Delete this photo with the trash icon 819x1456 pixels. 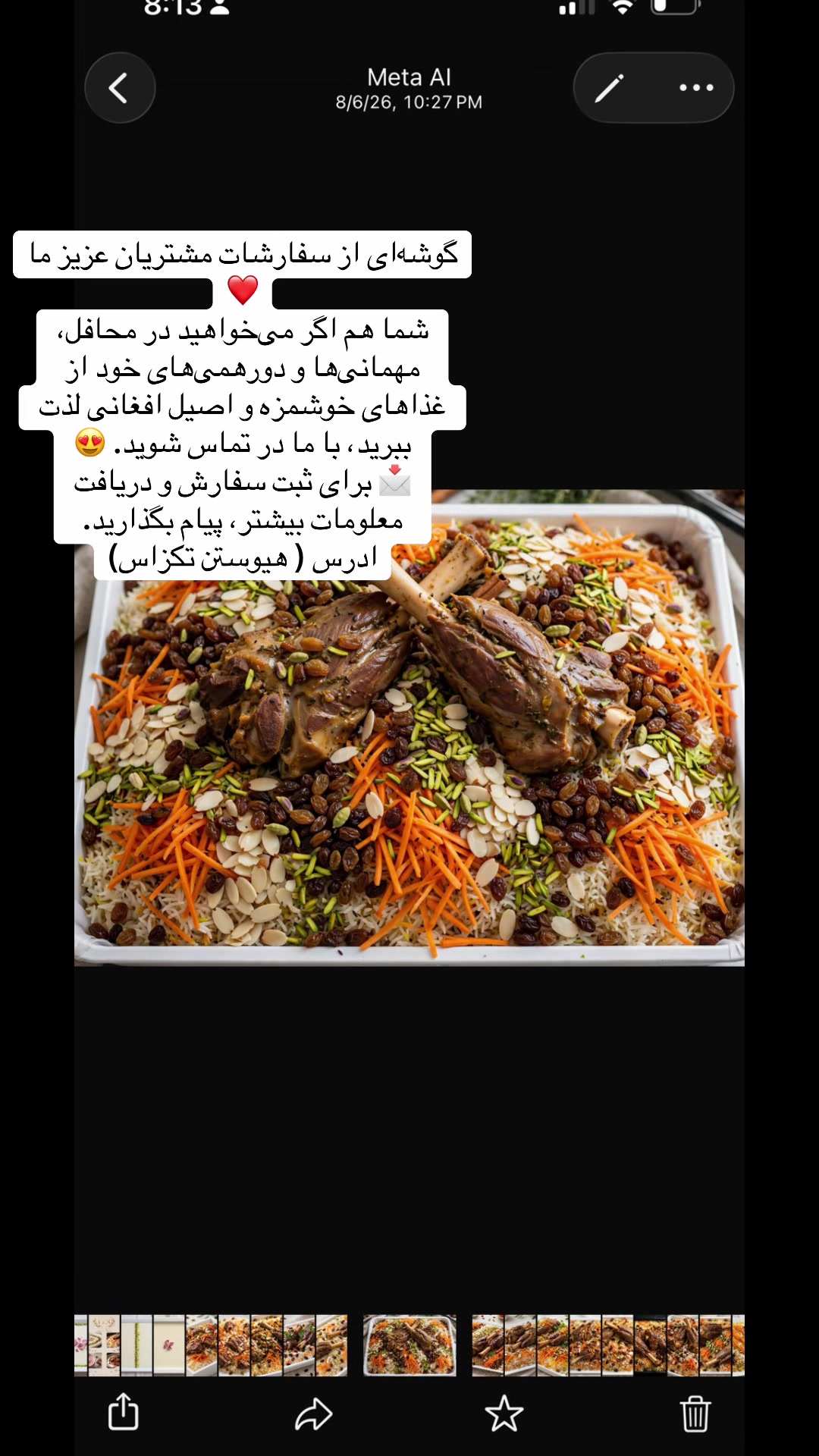point(695,1414)
